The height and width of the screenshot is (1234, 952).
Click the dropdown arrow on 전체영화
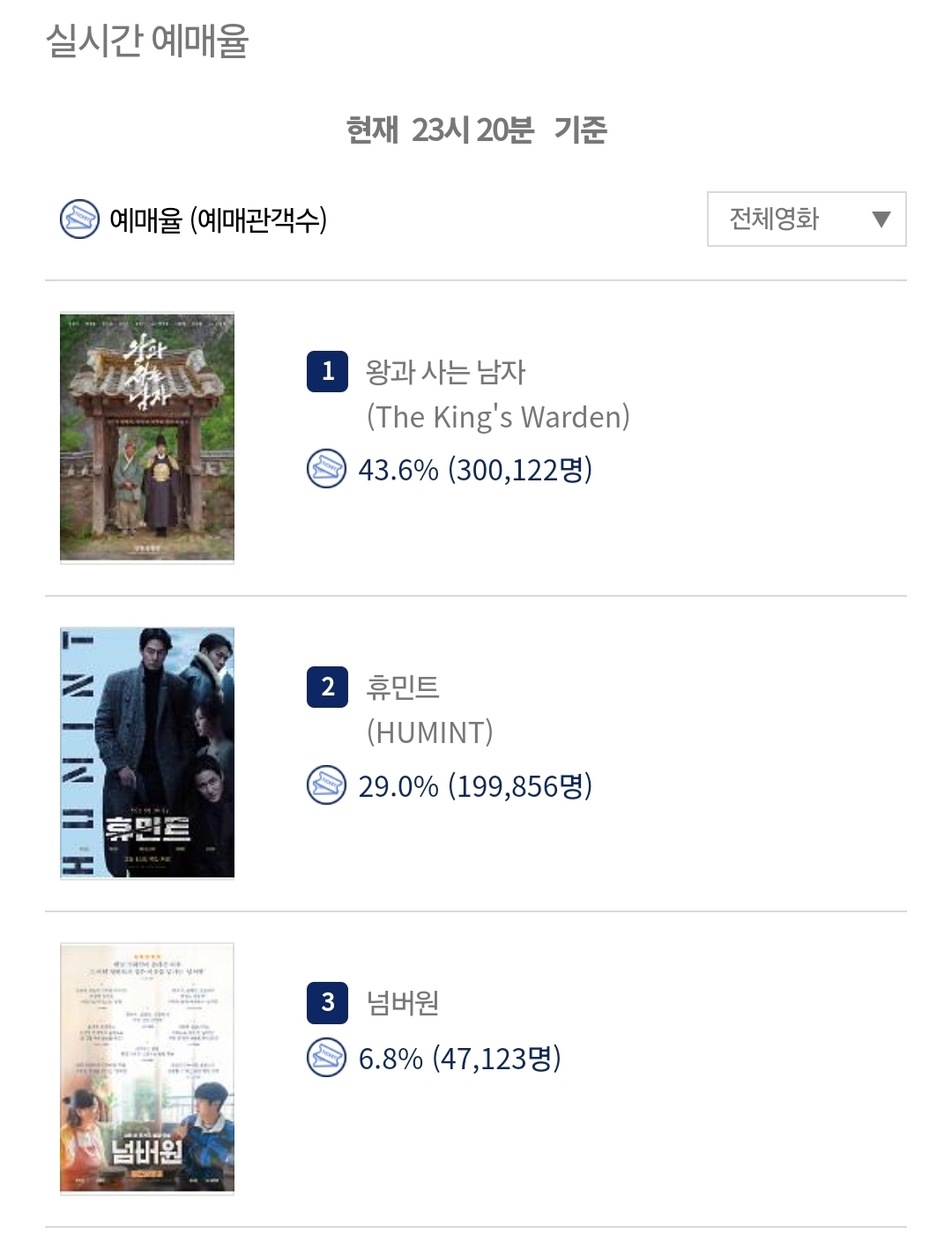880,220
